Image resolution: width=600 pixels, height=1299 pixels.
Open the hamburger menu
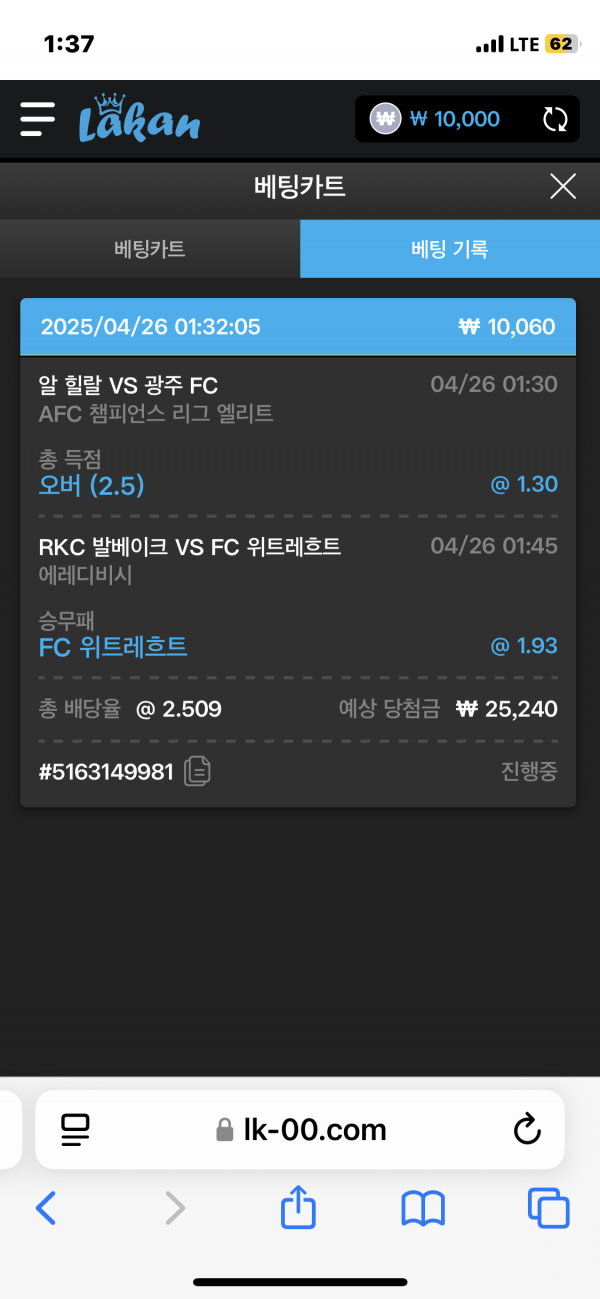pos(38,119)
